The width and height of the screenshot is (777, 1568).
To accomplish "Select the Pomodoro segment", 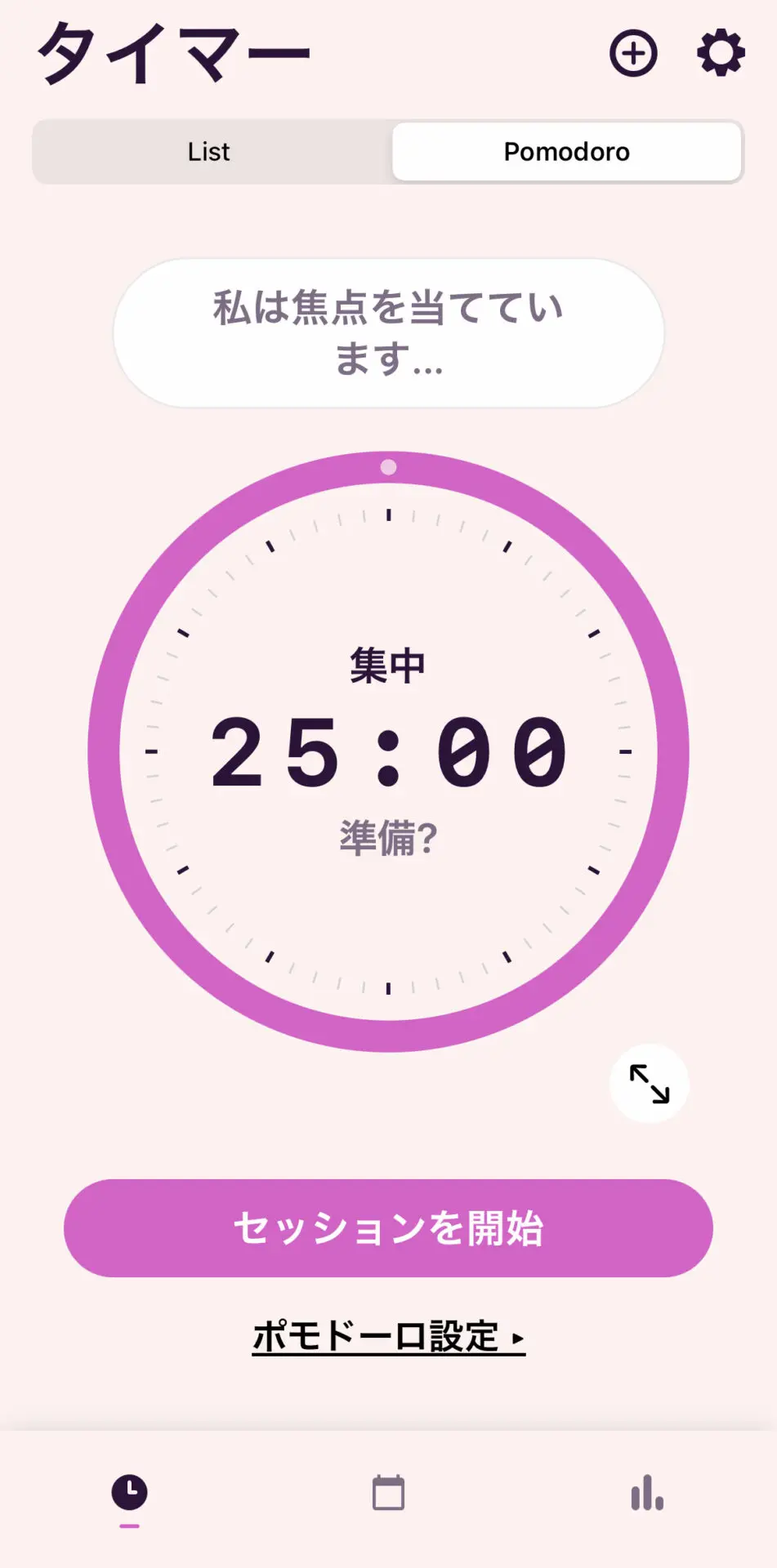I will [566, 152].
